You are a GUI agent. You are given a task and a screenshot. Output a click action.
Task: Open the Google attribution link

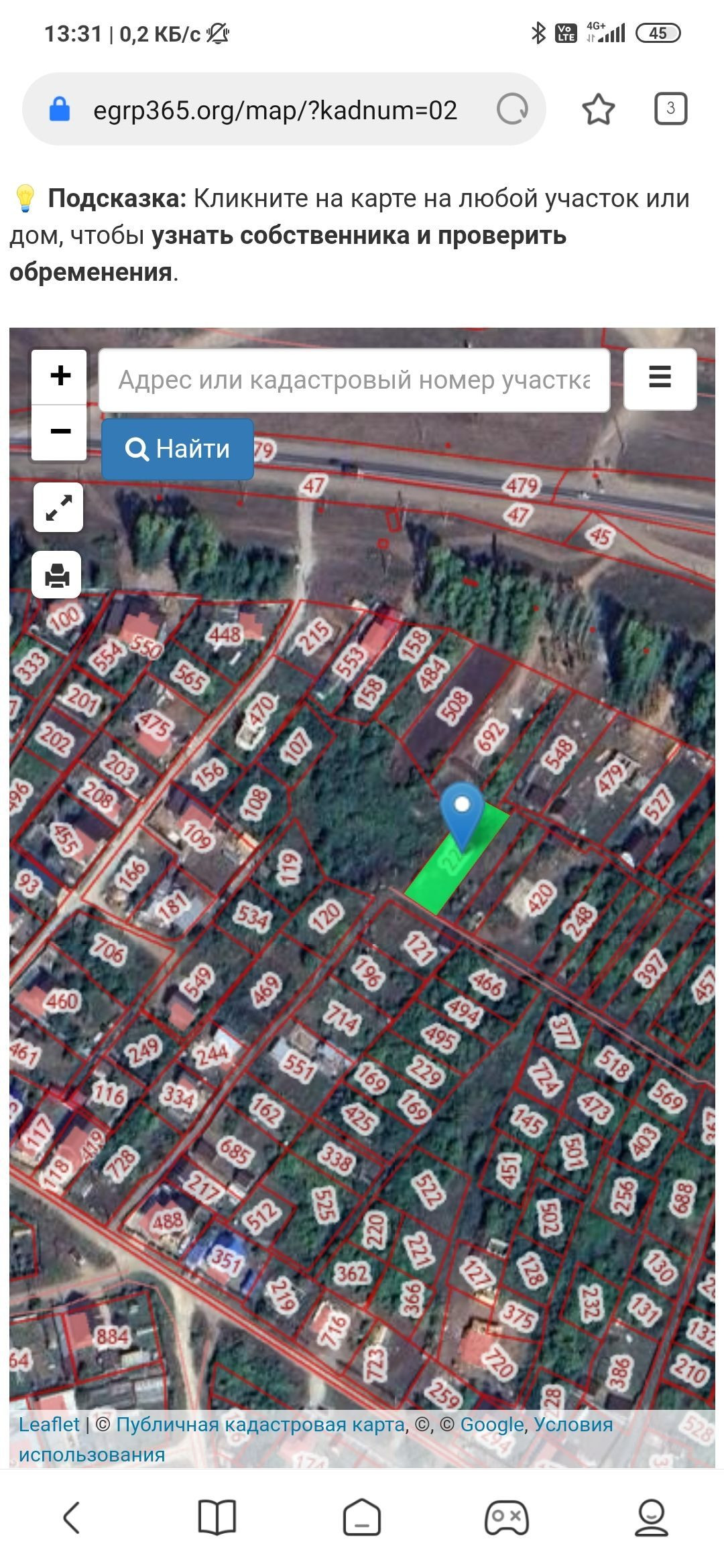tap(492, 1424)
